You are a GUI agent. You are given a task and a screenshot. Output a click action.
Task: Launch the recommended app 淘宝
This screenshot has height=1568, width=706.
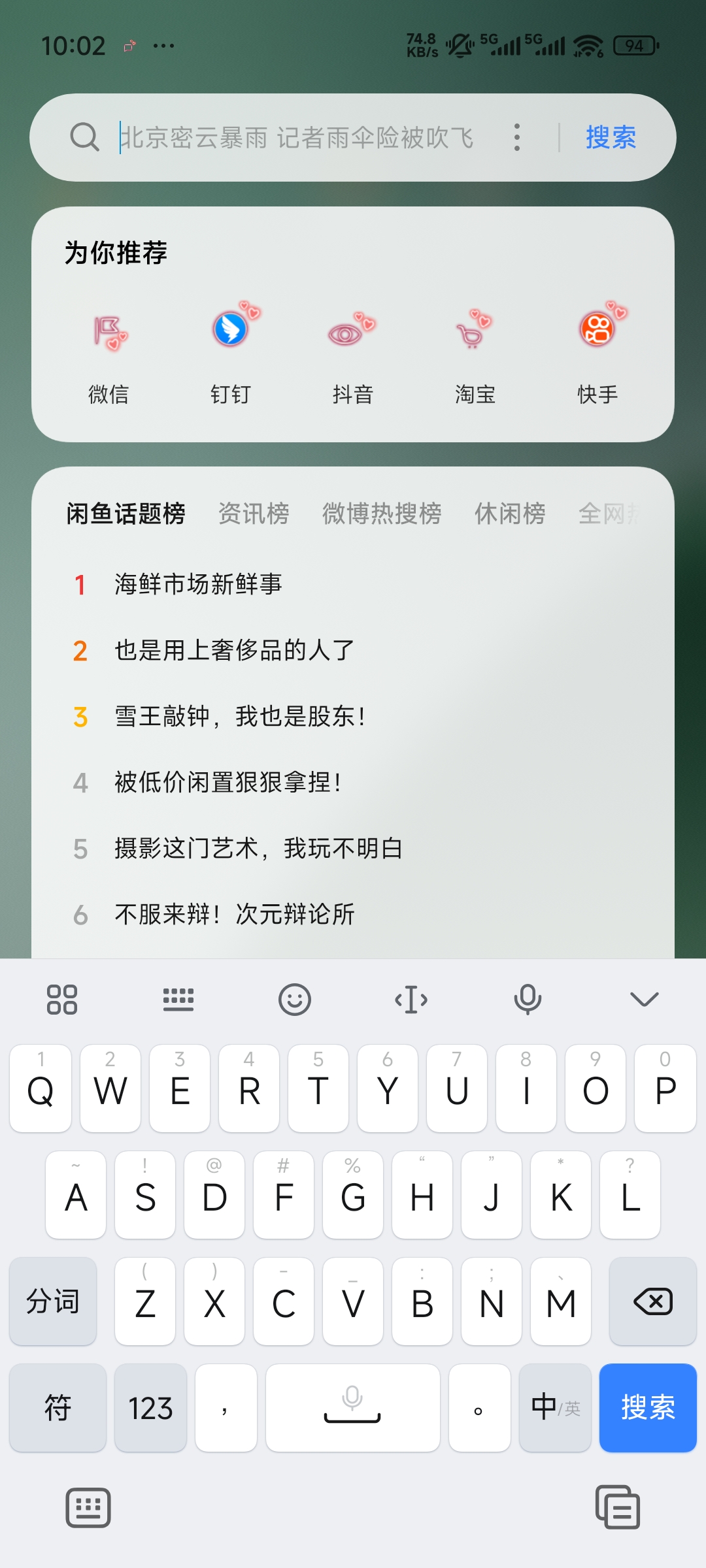475,353
